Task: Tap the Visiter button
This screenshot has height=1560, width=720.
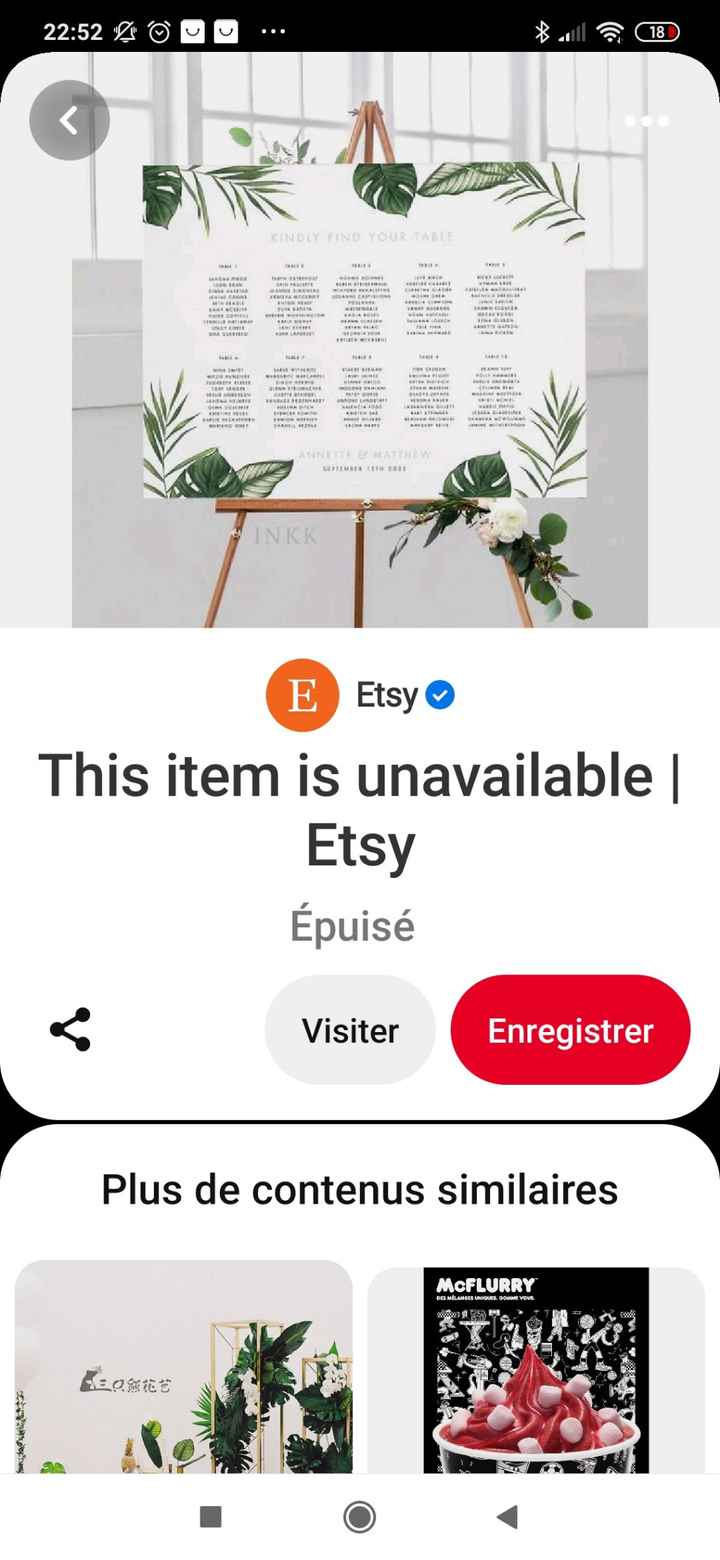Action: 350,1030
